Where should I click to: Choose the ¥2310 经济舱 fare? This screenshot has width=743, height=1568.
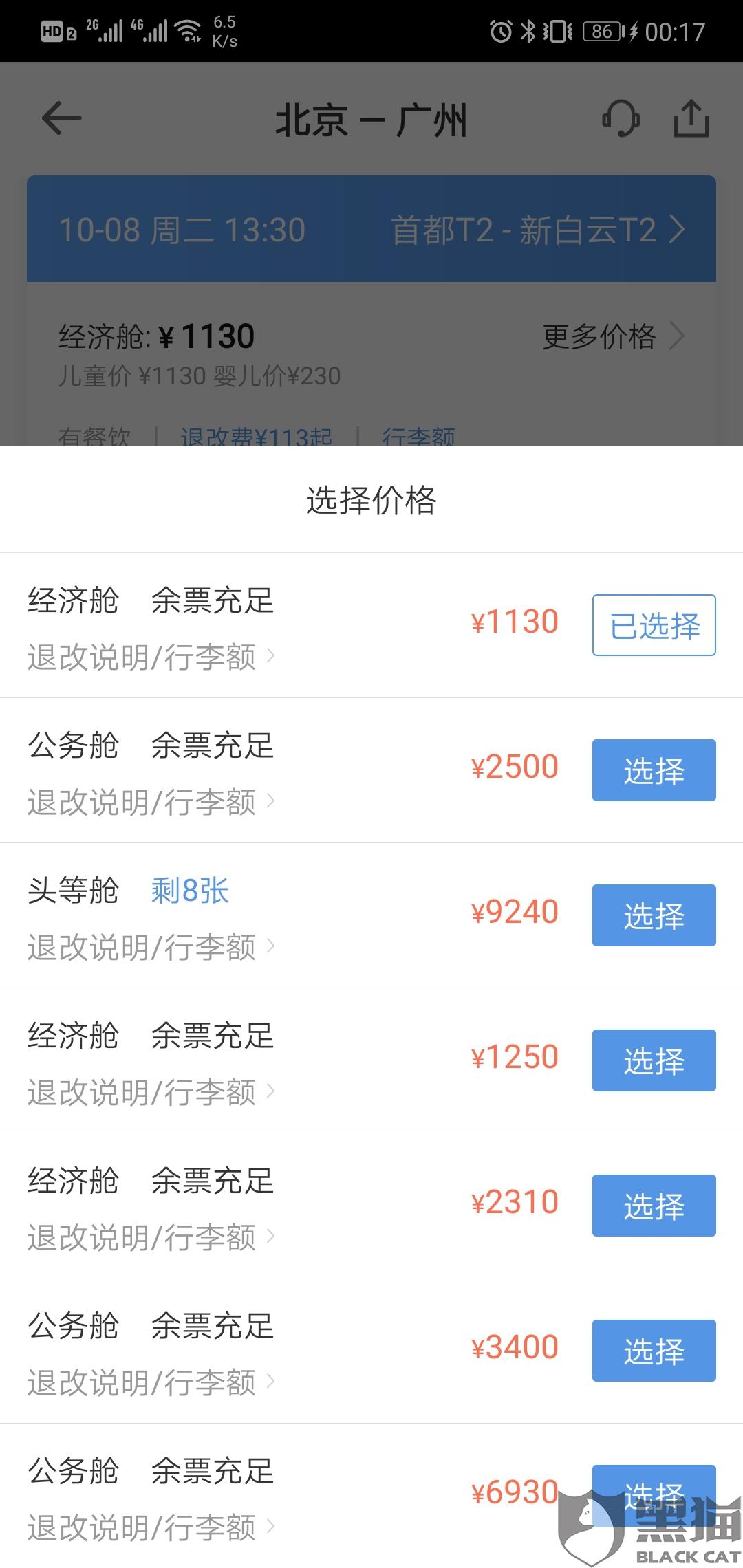tap(654, 1206)
